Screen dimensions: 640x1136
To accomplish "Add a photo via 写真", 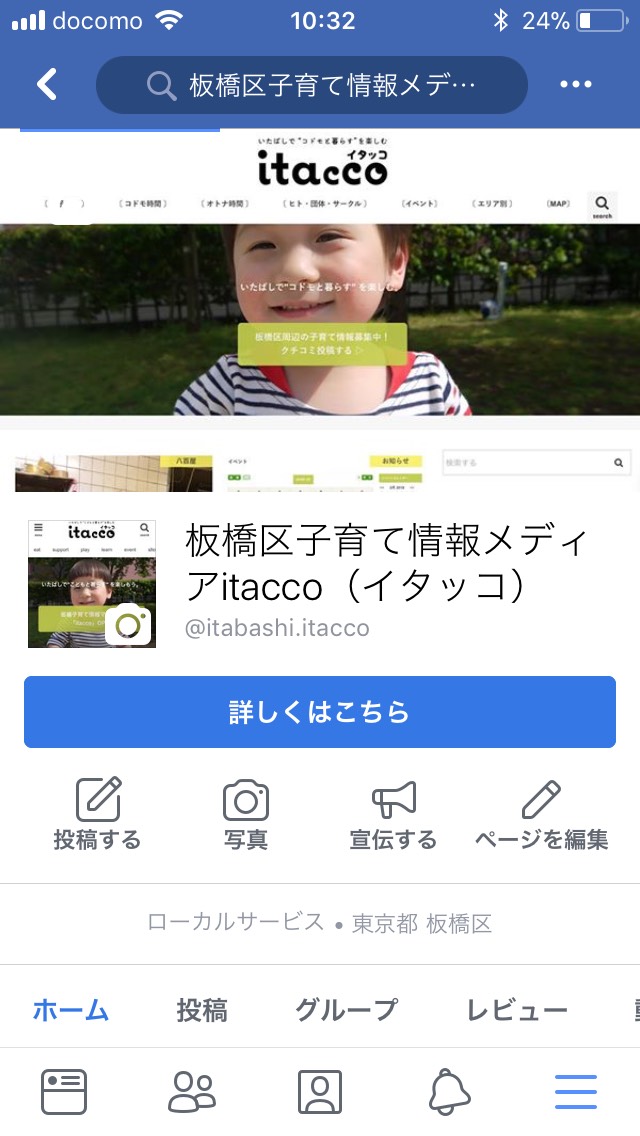I will coord(245,815).
